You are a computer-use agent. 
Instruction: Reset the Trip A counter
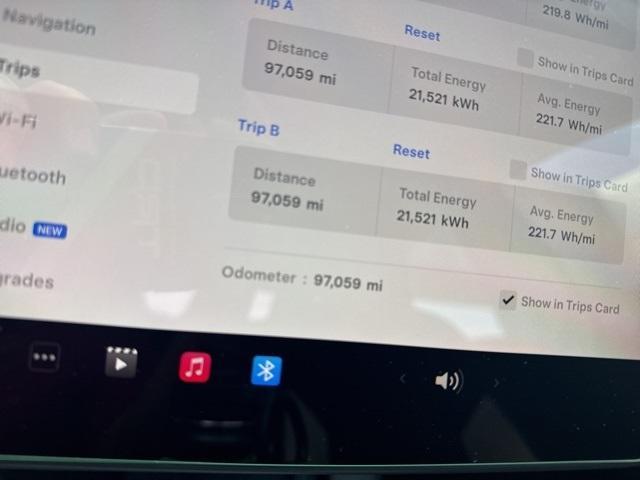[x=422, y=33]
